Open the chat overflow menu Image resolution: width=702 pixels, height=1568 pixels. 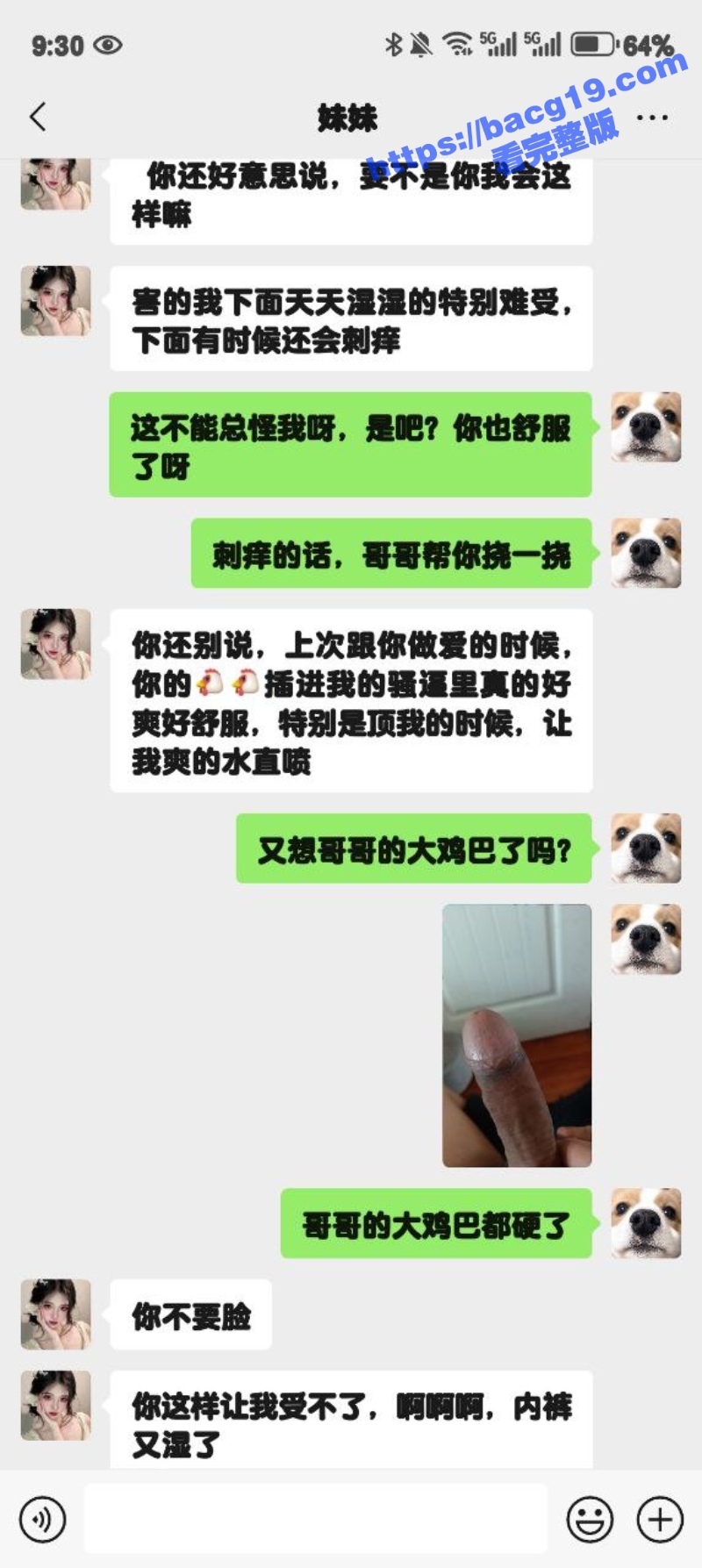[651, 117]
